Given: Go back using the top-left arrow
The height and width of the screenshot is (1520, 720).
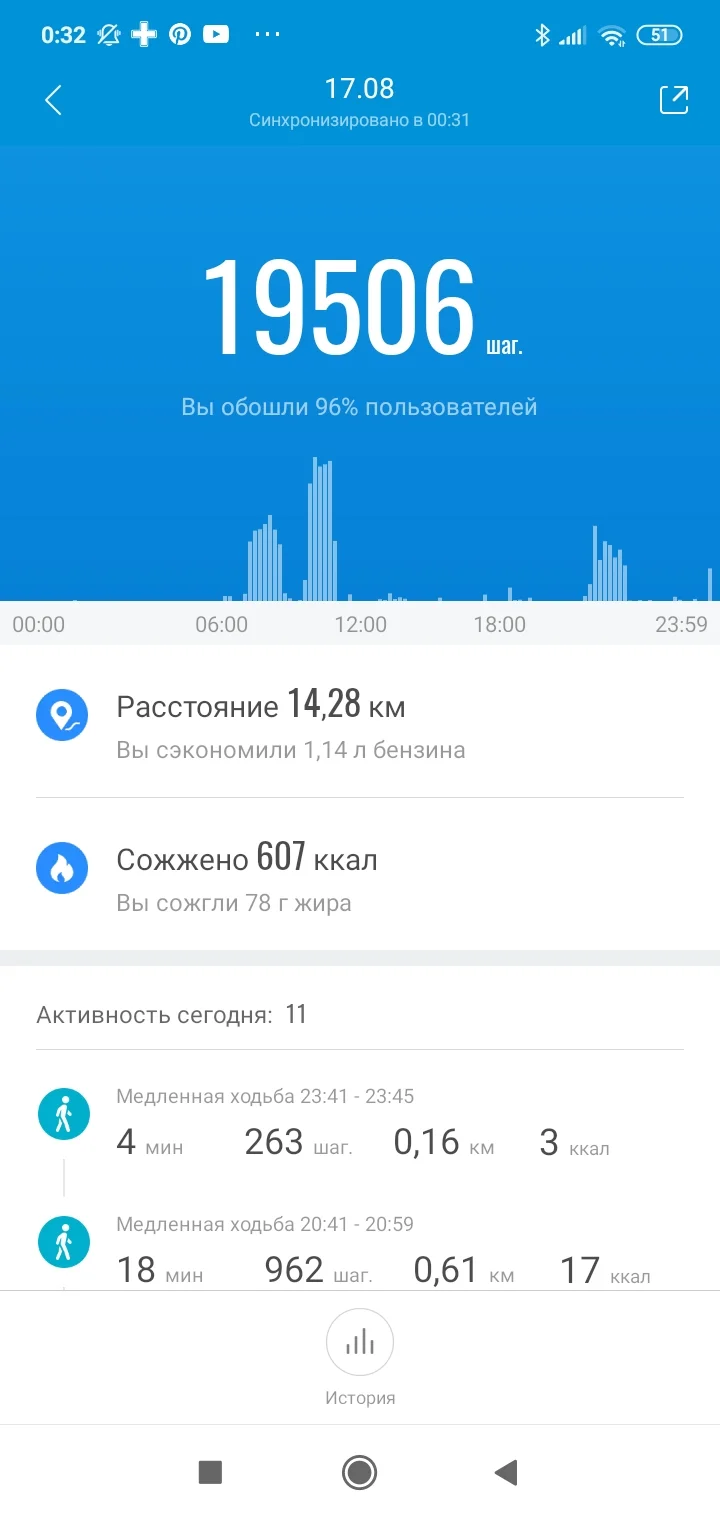Looking at the screenshot, I should [x=54, y=100].
